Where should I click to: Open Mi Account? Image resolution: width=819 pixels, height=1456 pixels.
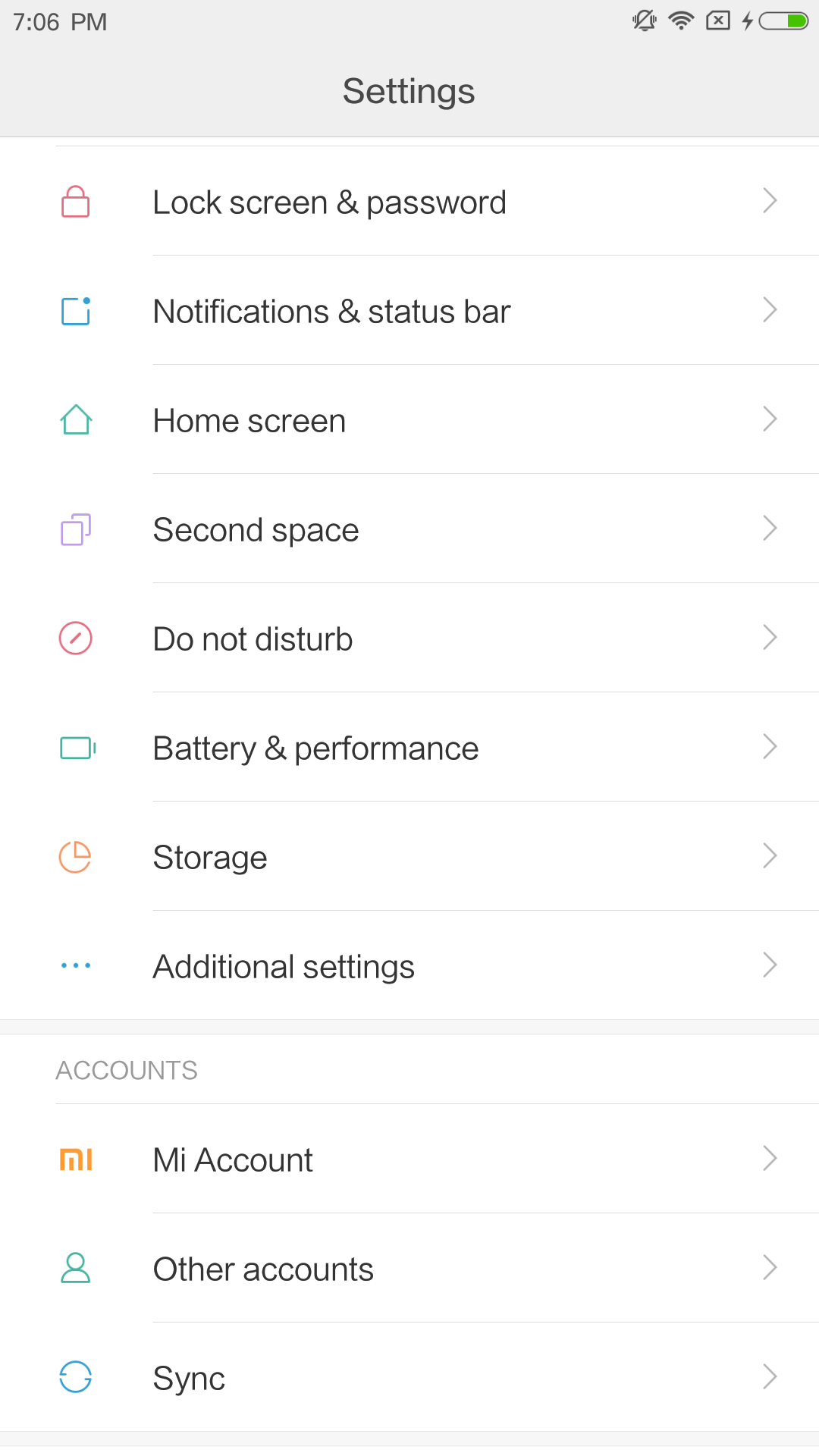(409, 1159)
